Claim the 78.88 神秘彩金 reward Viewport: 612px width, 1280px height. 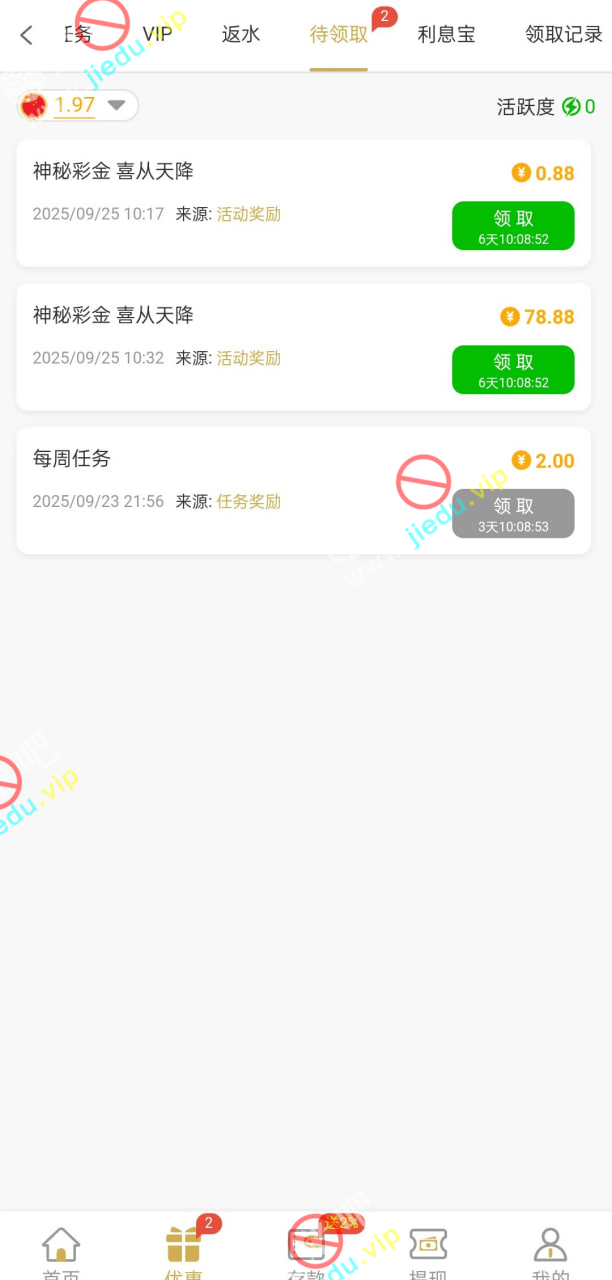[x=513, y=369]
